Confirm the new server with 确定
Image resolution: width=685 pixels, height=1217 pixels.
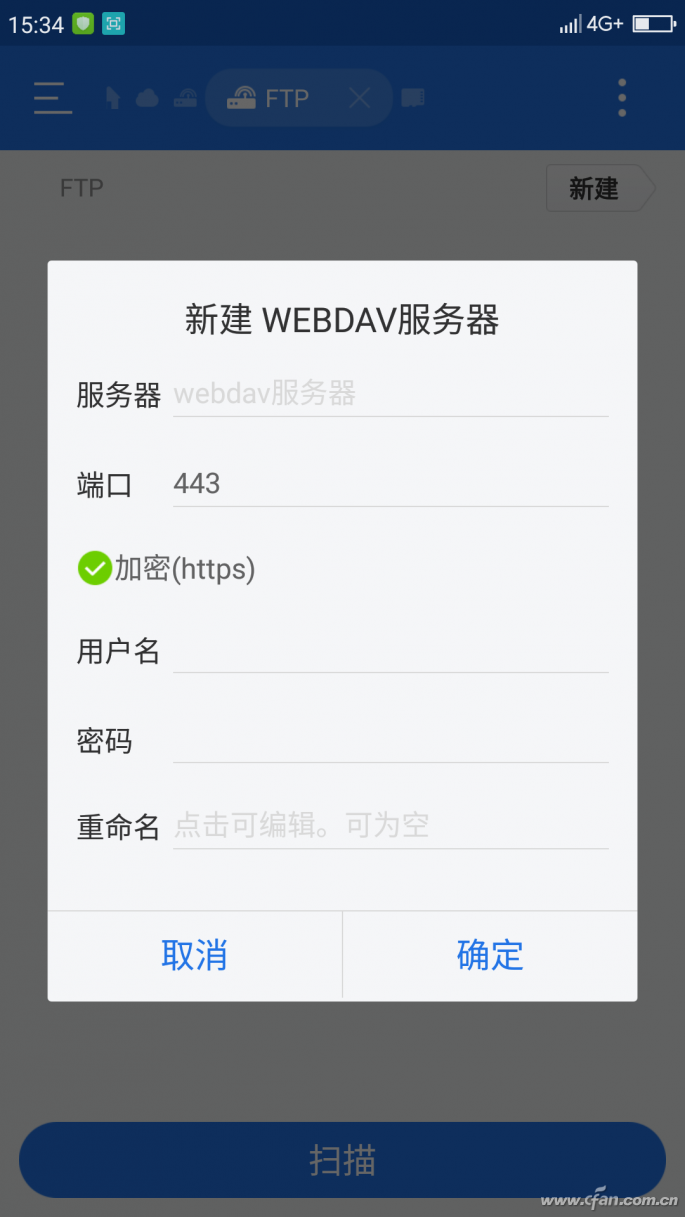[x=490, y=955]
